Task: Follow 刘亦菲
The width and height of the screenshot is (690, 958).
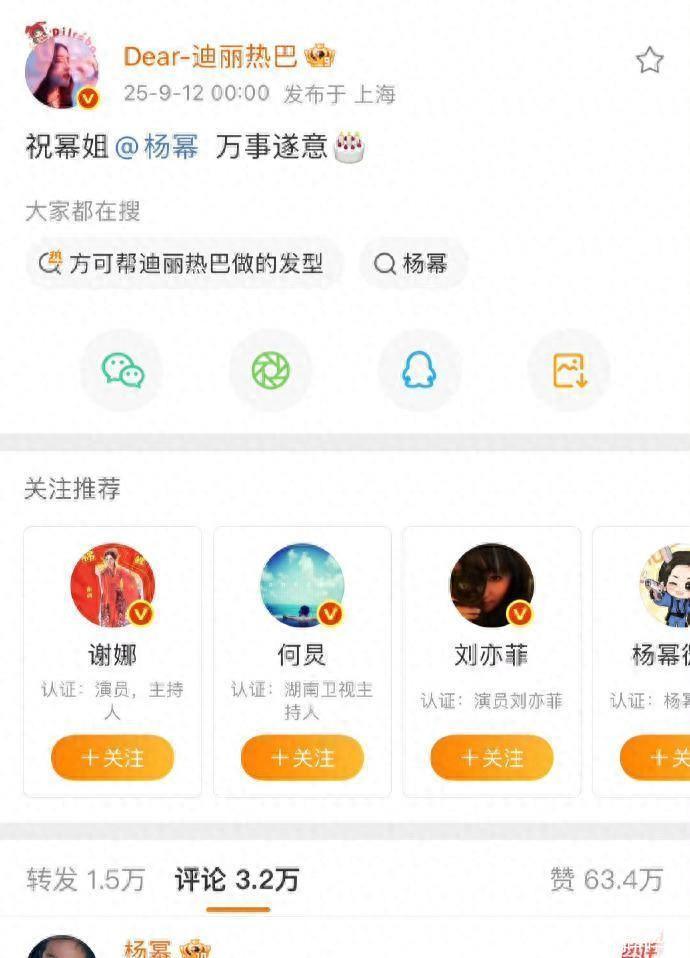Action: pyautogui.click(x=491, y=758)
